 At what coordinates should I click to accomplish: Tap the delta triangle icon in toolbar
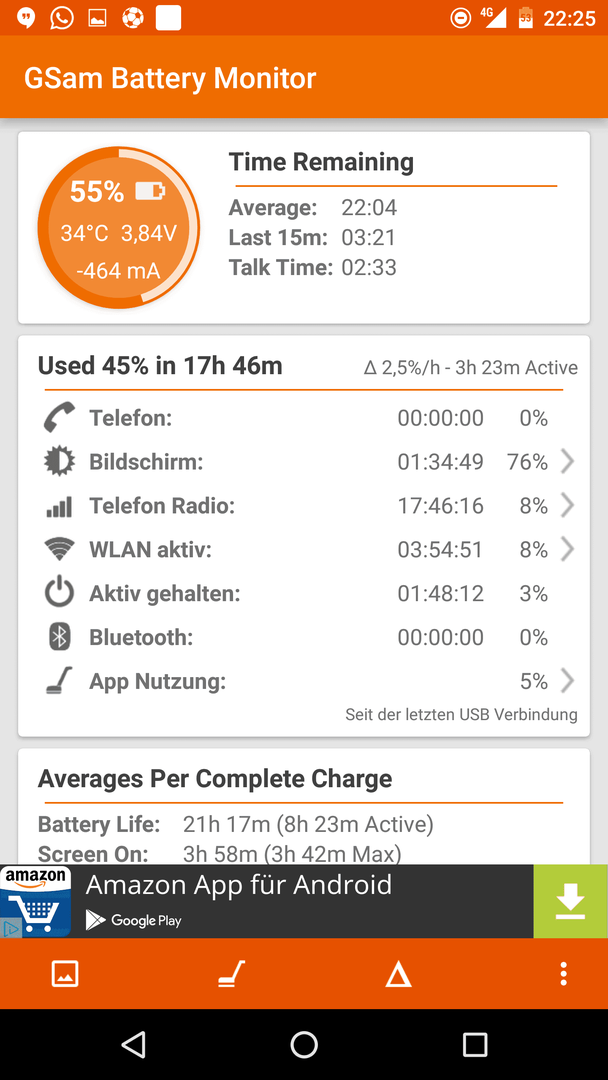(398, 975)
